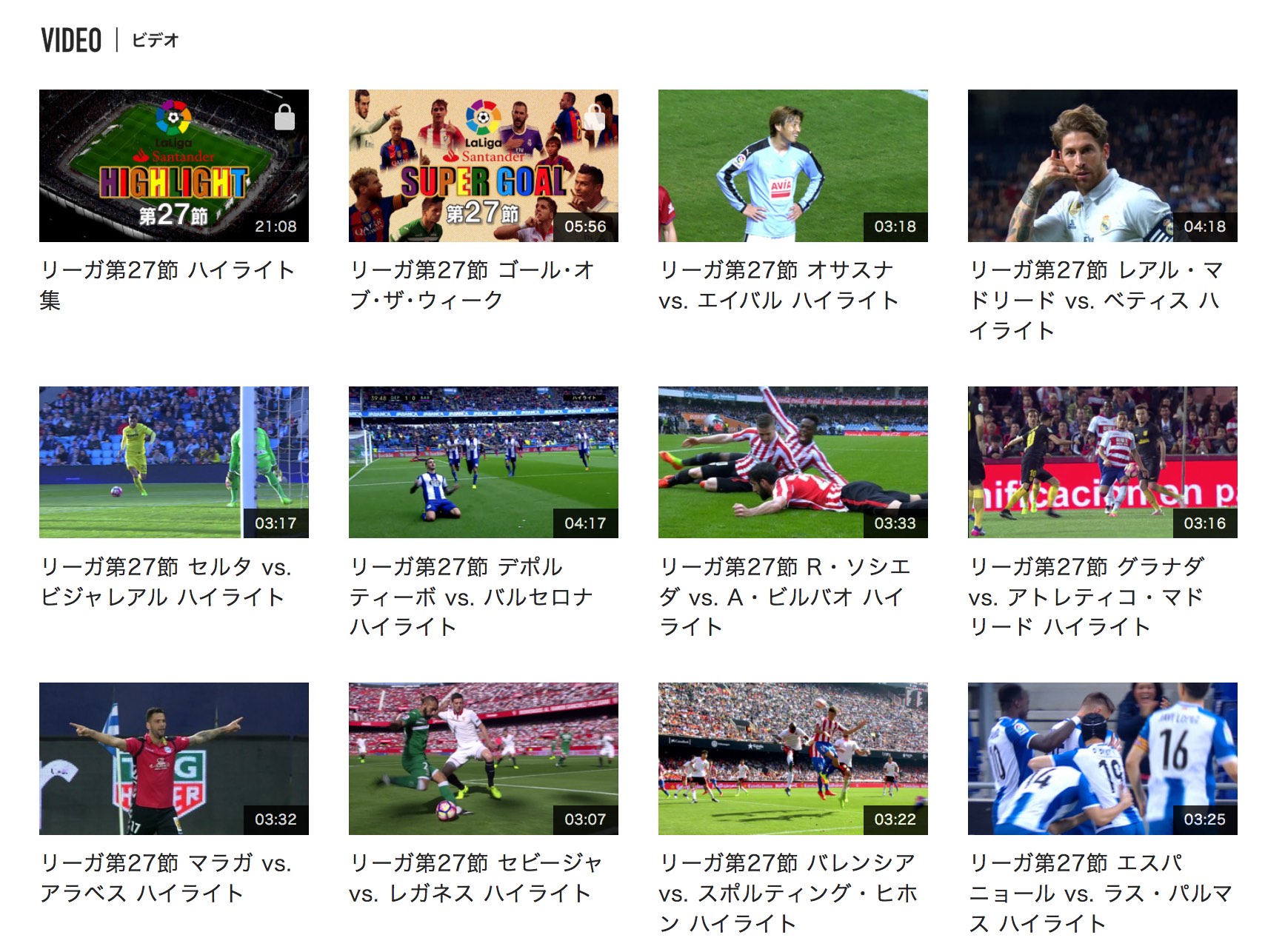Play セビージャ vs. レガネス highlight
1265x952 pixels.
tap(483, 758)
